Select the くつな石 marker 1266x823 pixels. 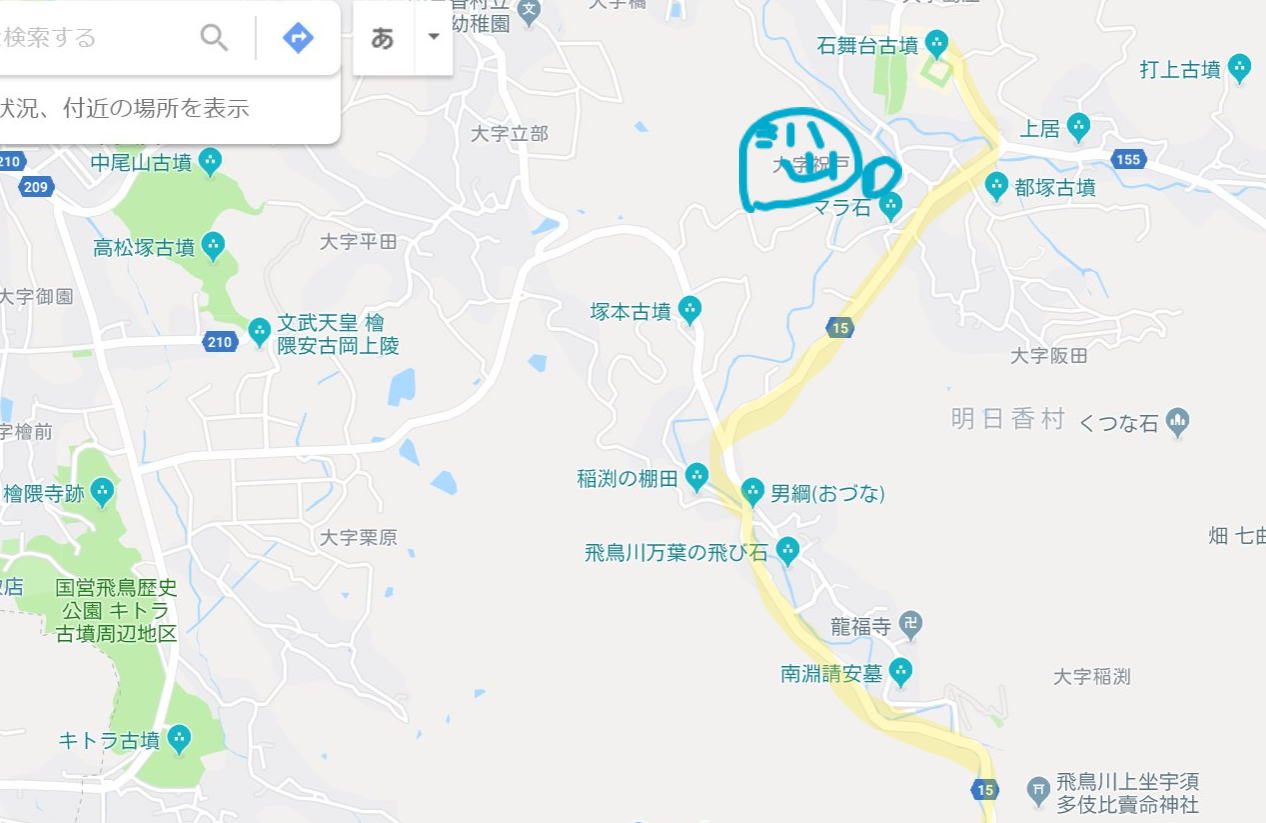(1177, 421)
